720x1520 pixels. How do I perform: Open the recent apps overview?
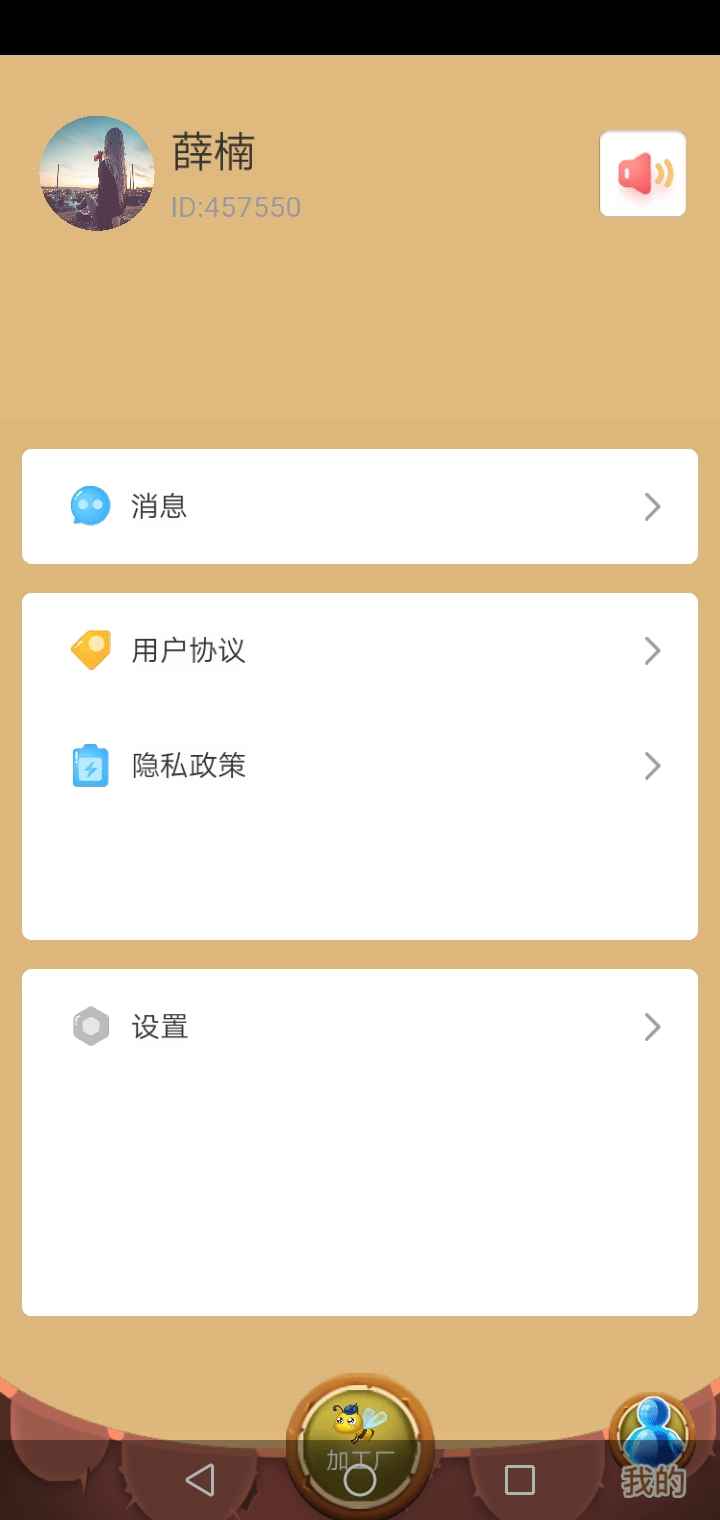click(x=520, y=1480)
